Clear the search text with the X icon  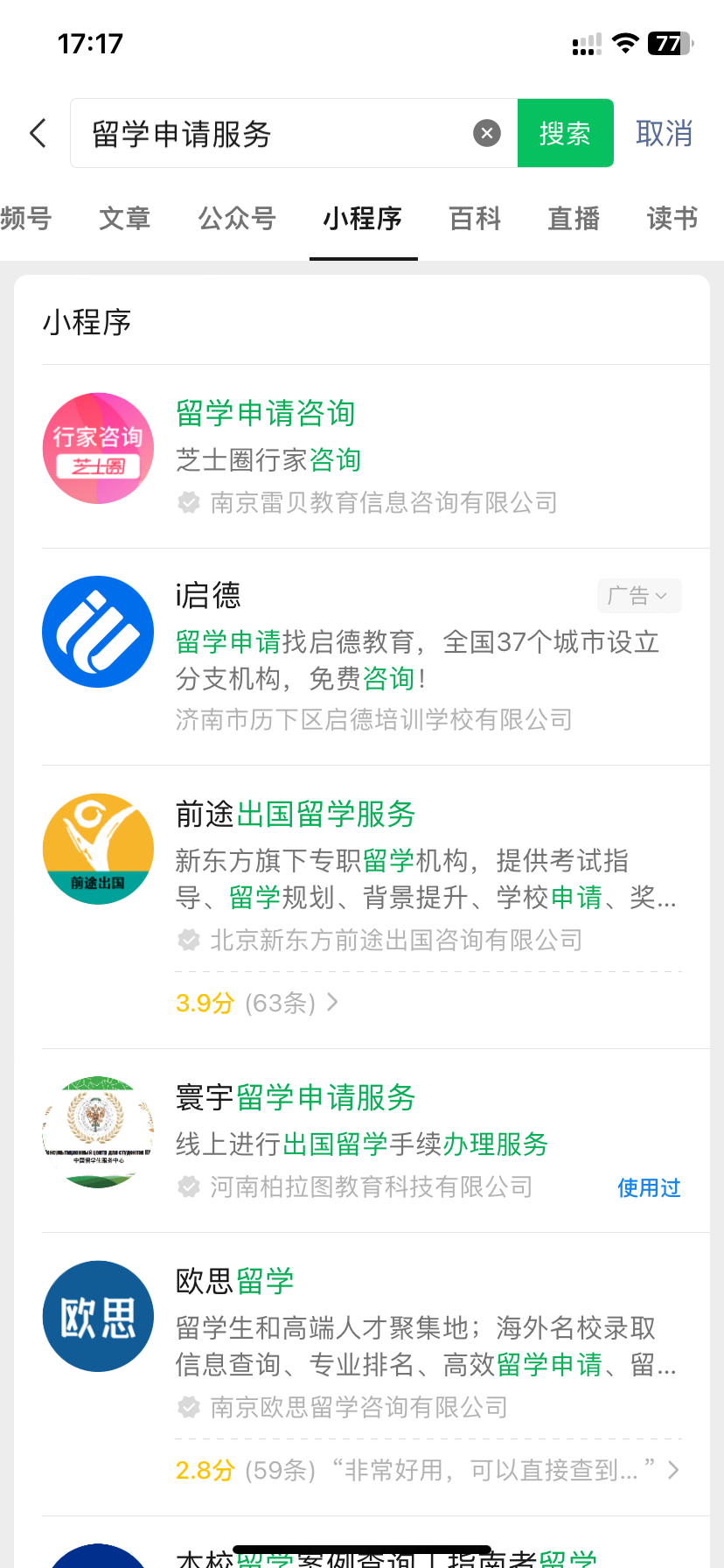pyautogui.click(x=487, y=133)
